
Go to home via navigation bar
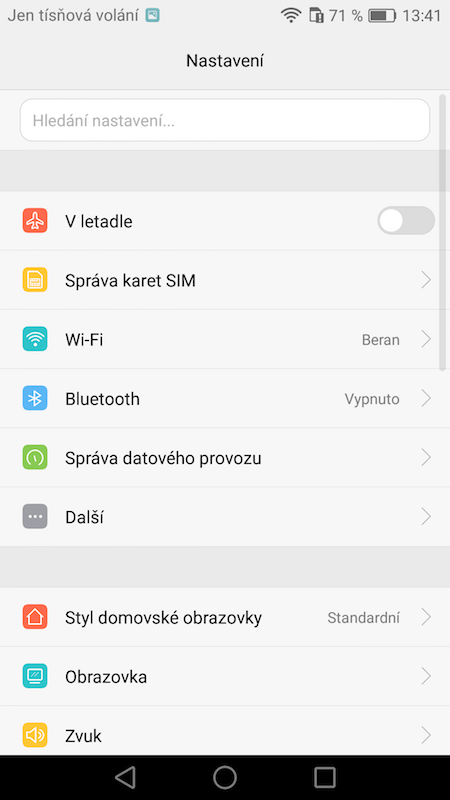click(x=225, y=778)
